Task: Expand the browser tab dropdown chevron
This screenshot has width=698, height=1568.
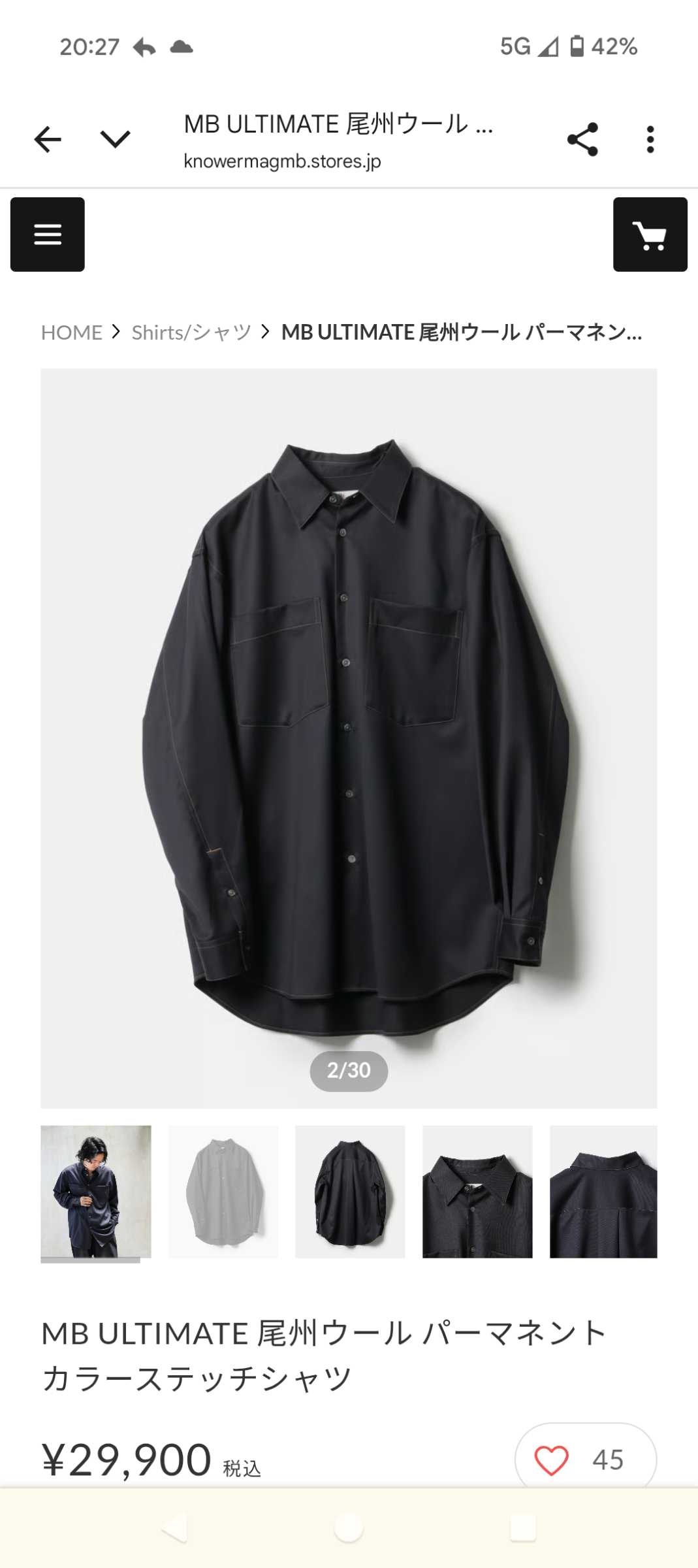Action: click(x=115, y=139)
